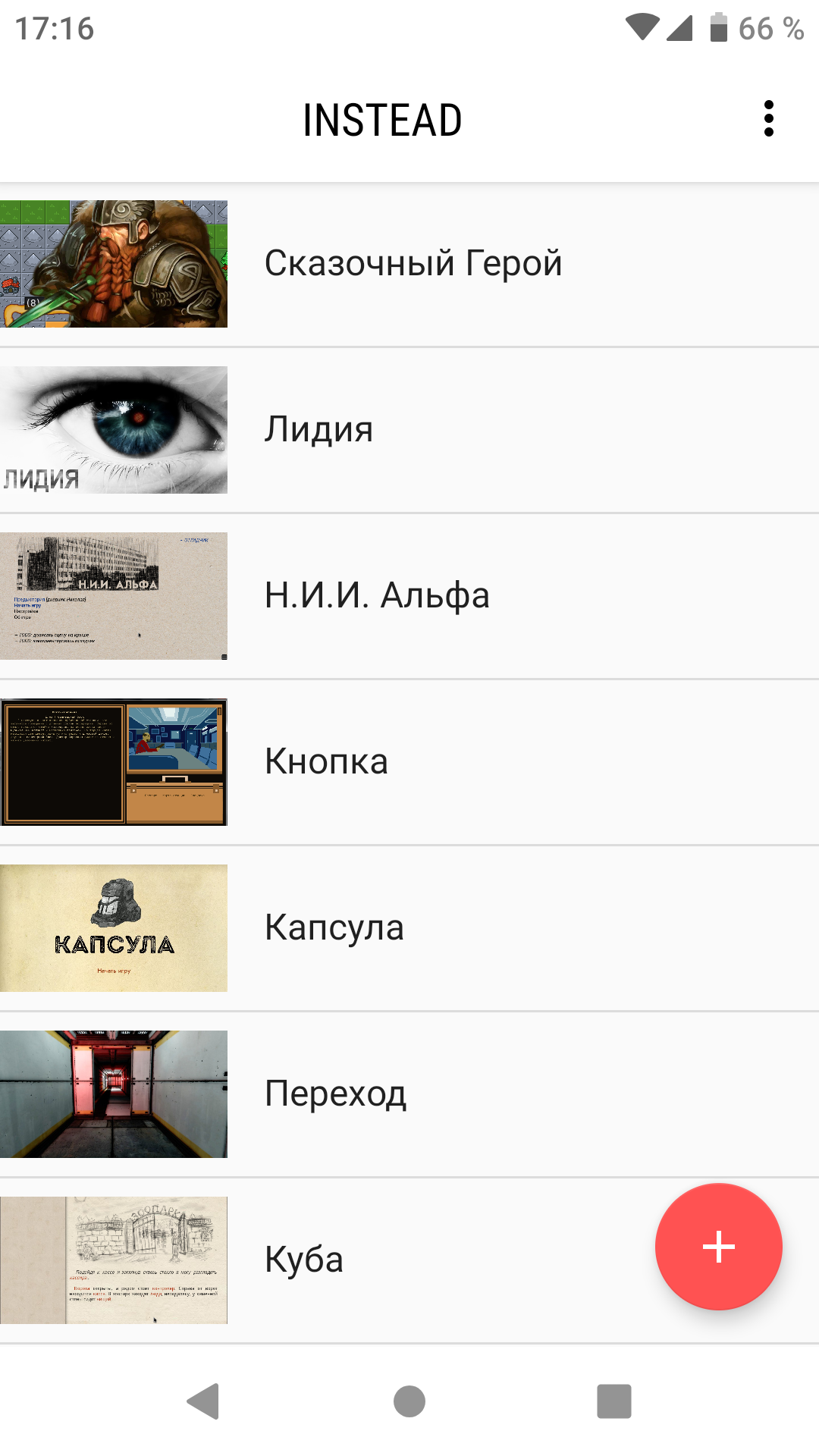Add a new game with the plus button
This screenshot has height=1456, width=819.
(x=718, y=1247)
